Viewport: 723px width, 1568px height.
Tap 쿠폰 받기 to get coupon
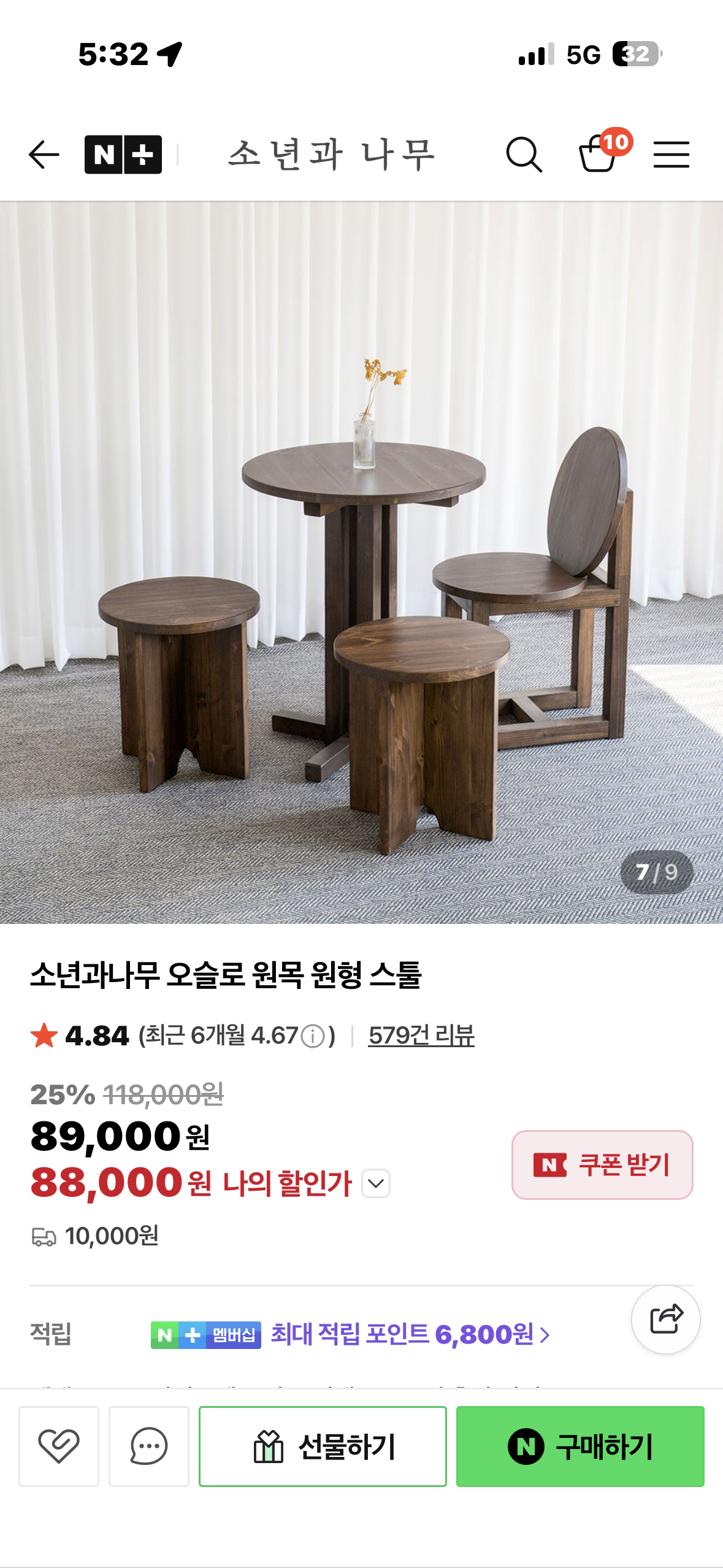[602, 1164]
